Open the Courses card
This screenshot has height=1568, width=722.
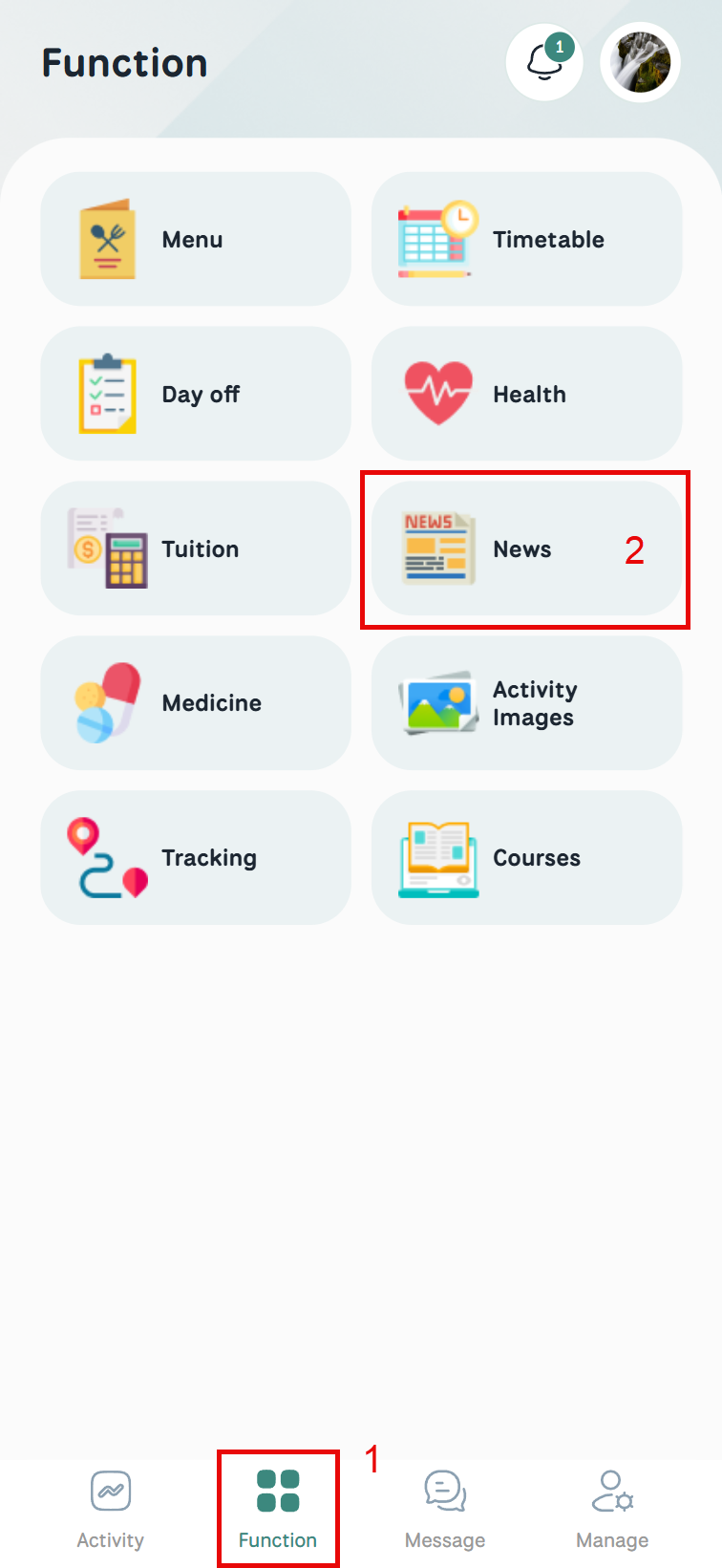(x=526, y=857)
